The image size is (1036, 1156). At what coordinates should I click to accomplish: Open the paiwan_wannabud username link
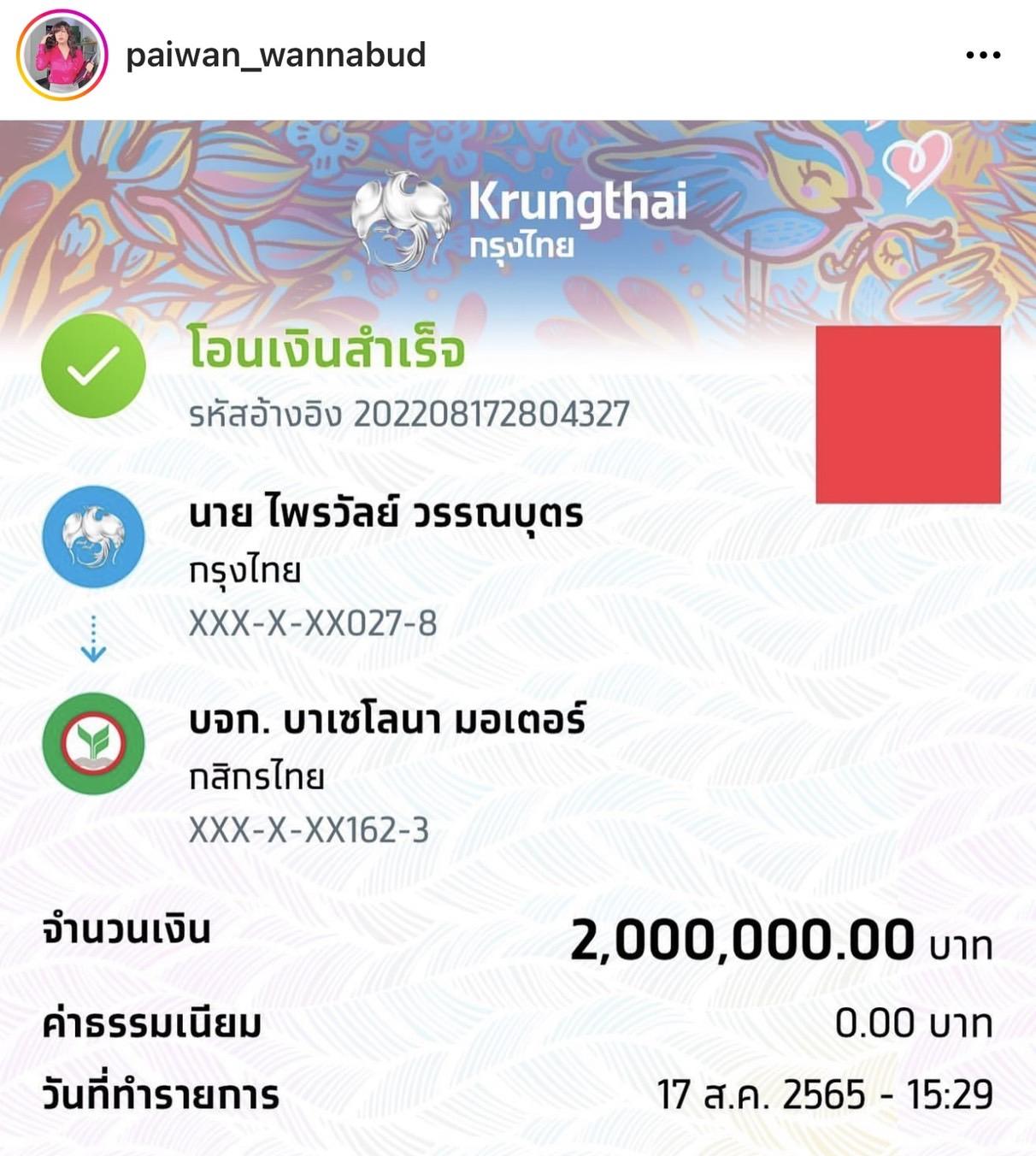[275, 56]
